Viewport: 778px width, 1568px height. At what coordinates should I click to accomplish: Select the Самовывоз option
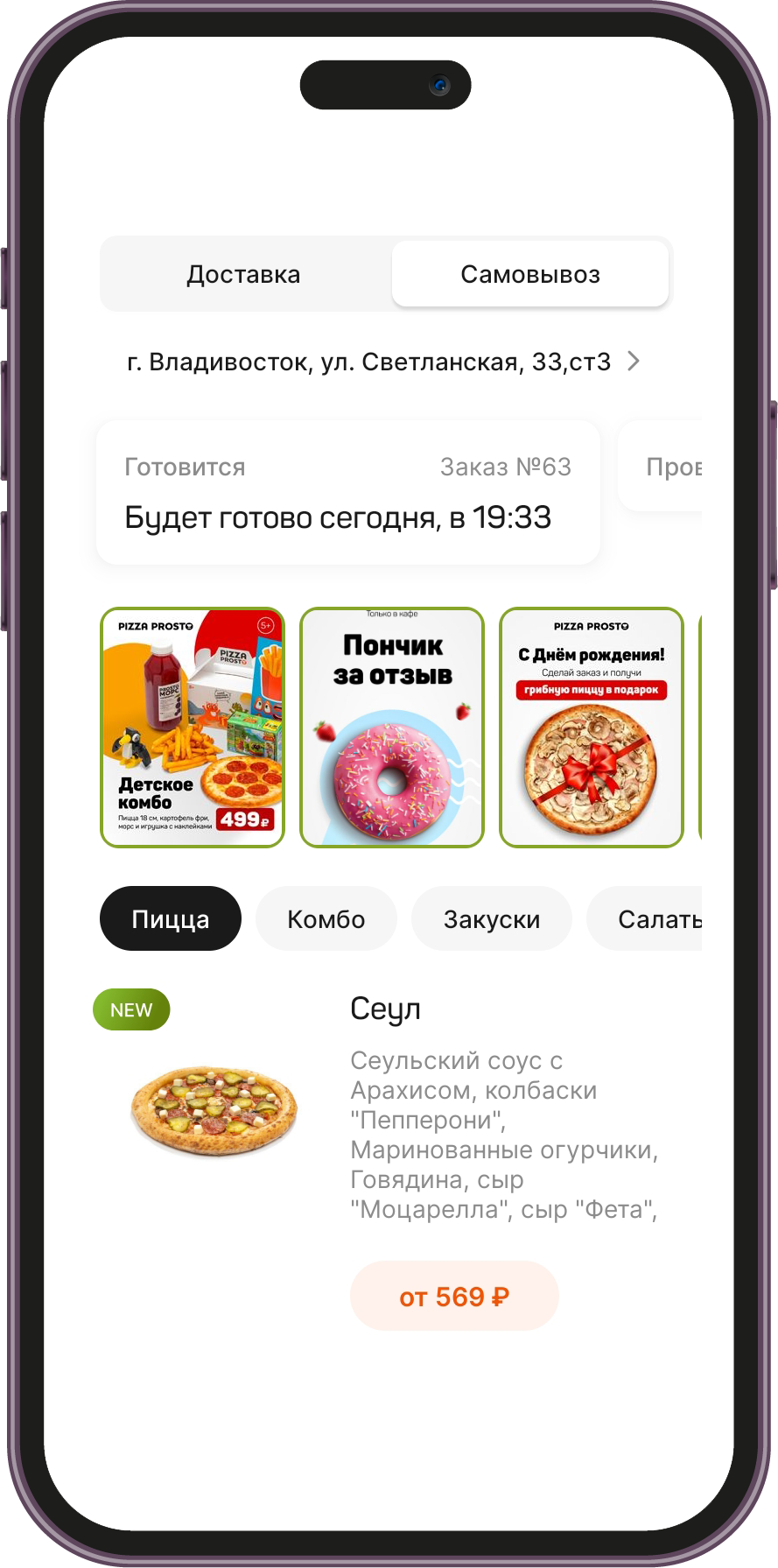pos(530,274)
